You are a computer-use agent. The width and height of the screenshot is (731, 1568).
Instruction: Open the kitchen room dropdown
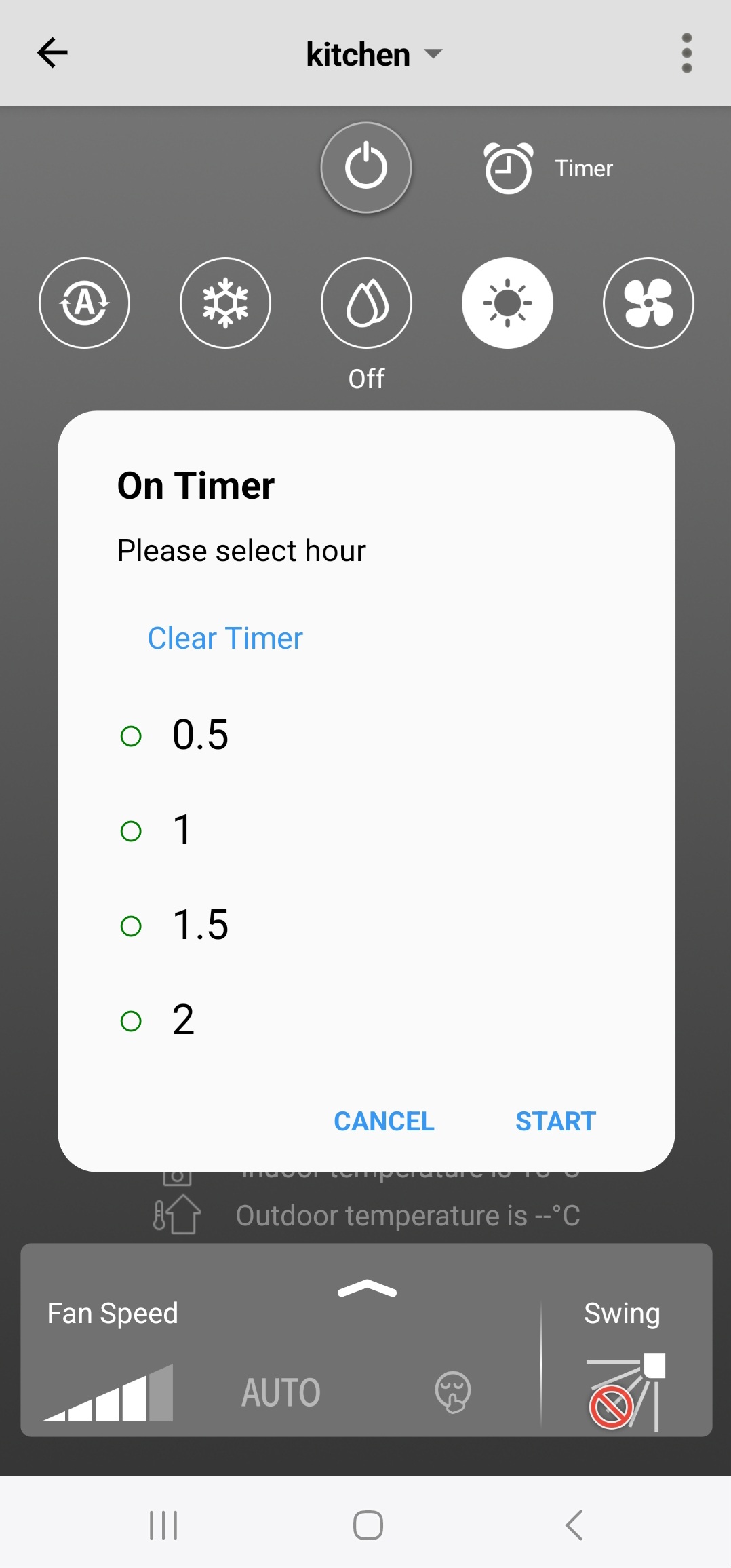tap(374, 54)
